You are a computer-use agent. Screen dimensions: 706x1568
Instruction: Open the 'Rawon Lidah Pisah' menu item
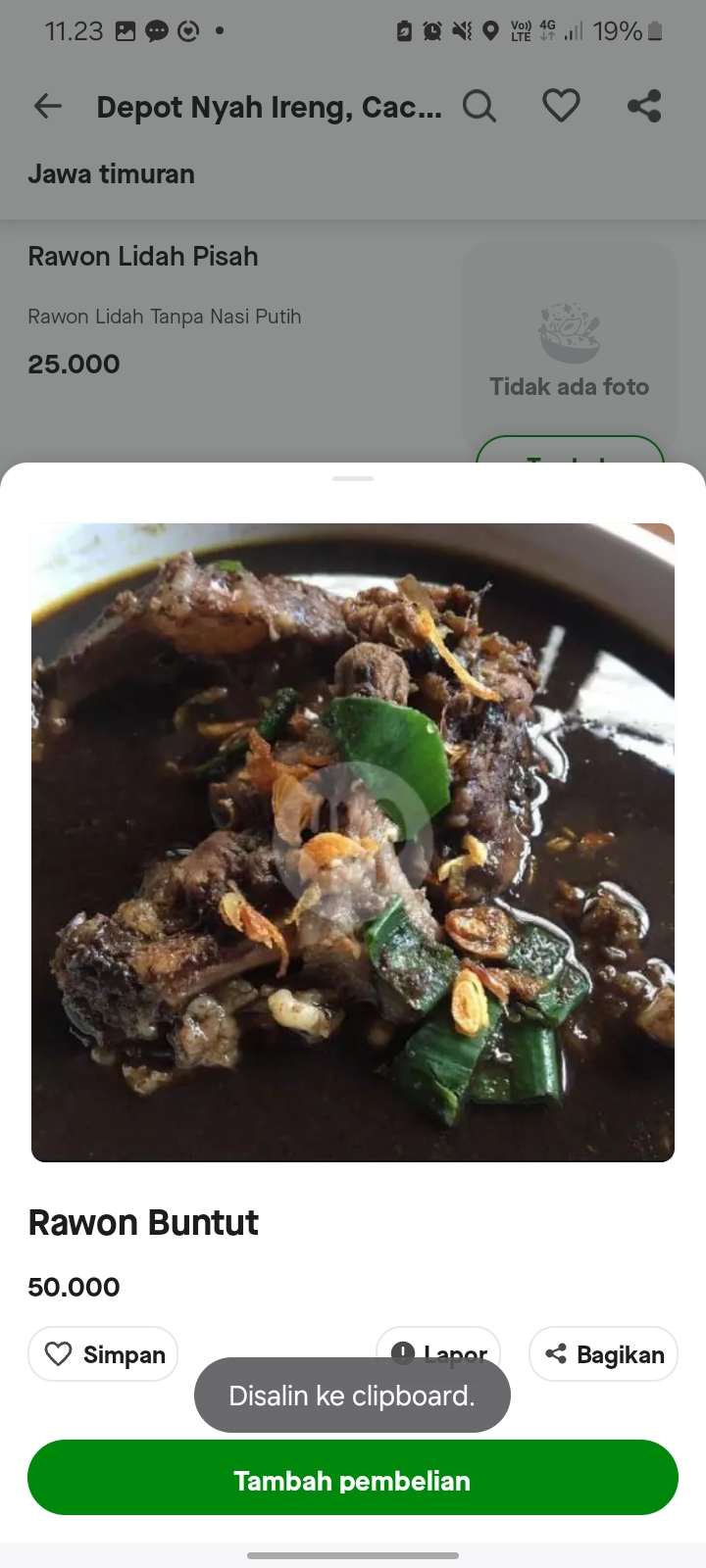[x=142, y=256]
